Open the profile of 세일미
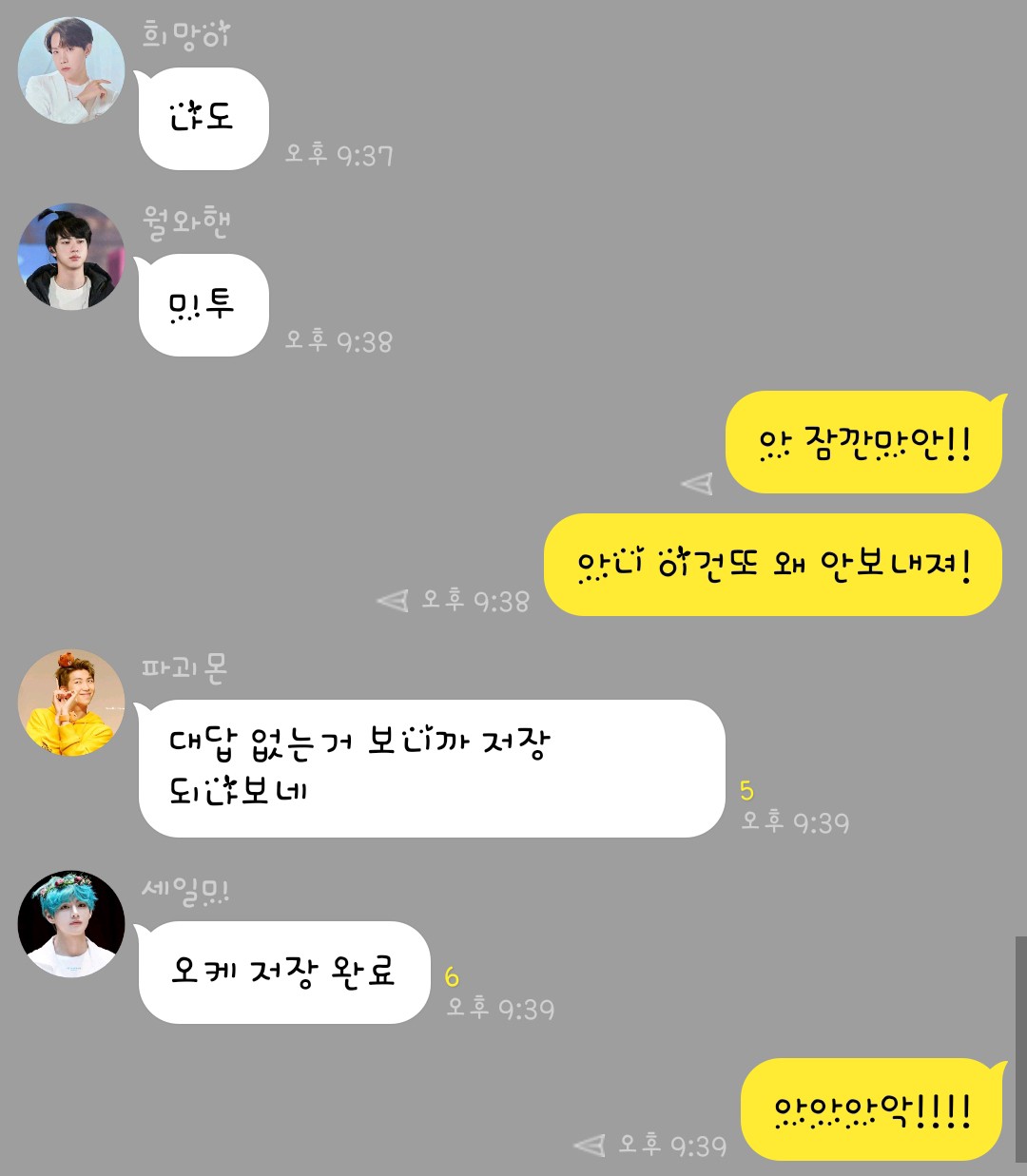Screen dimensions: 1027x1176 point(71,924)
